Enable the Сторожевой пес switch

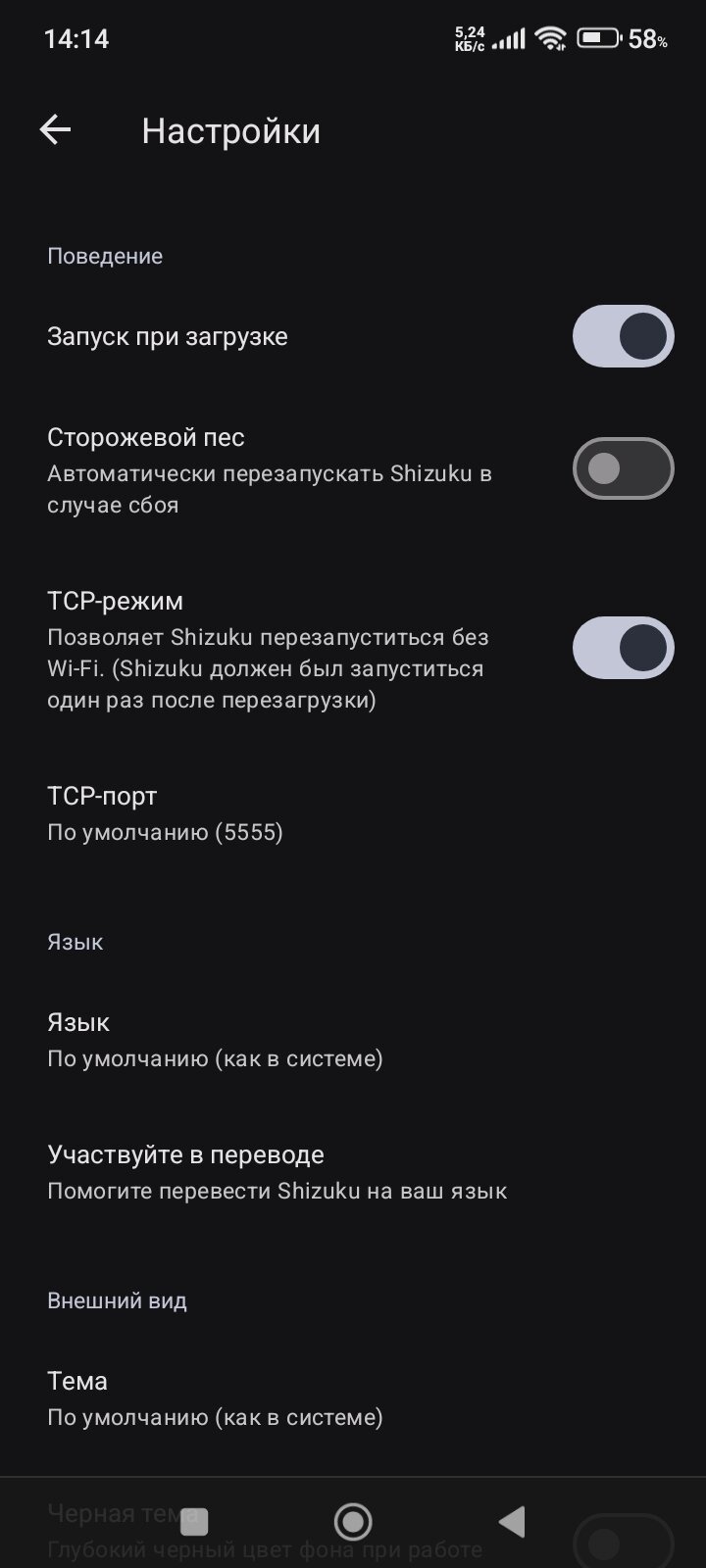click(623, 468)
